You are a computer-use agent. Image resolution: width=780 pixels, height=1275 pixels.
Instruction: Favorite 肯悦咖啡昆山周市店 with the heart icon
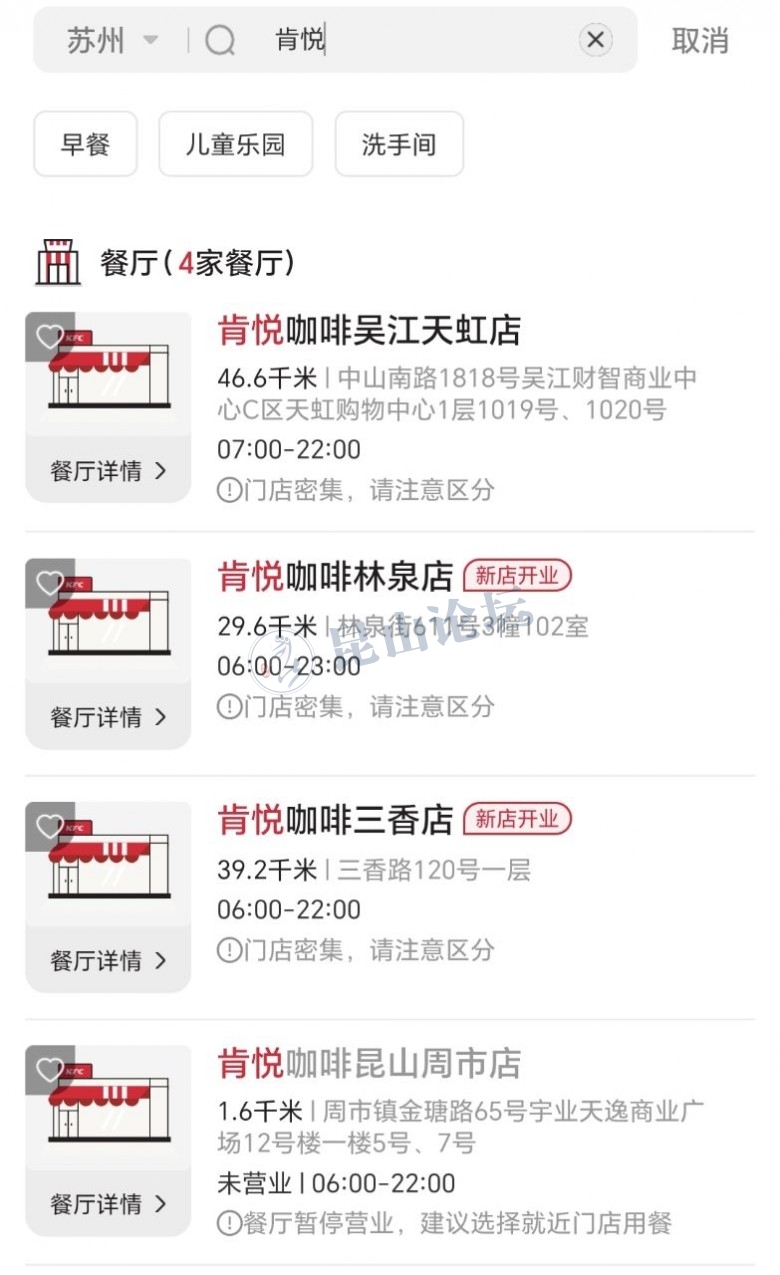[49, 1070]
